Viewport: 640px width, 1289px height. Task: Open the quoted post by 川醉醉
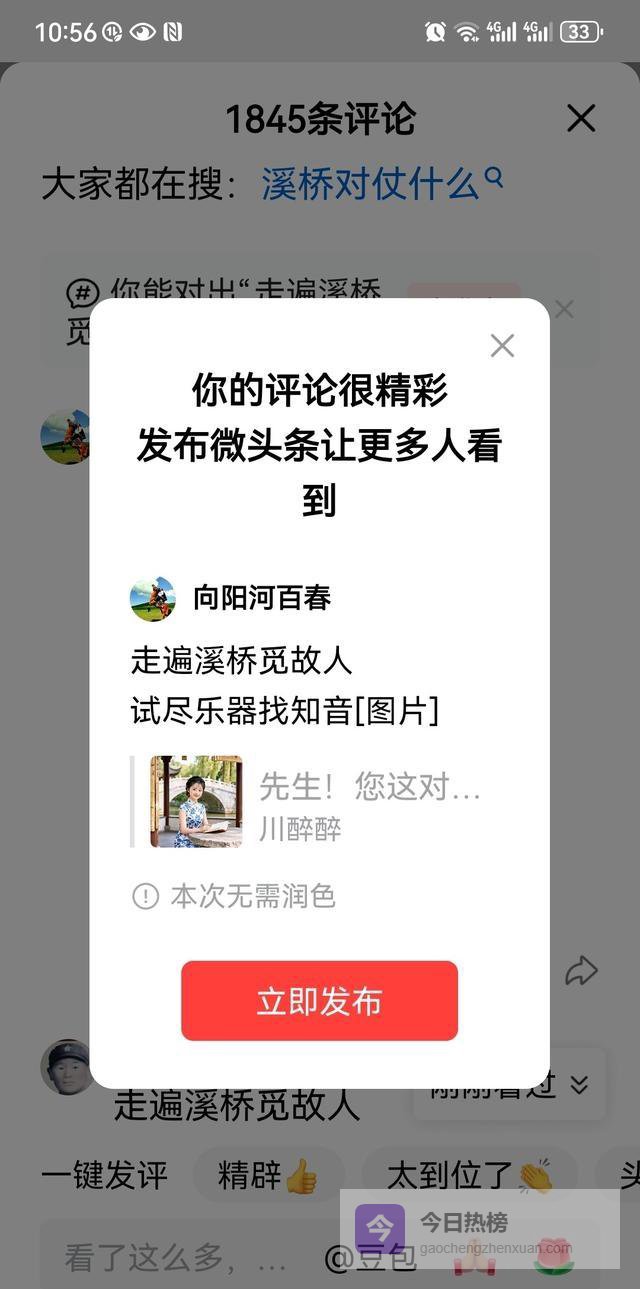(318, 802)
